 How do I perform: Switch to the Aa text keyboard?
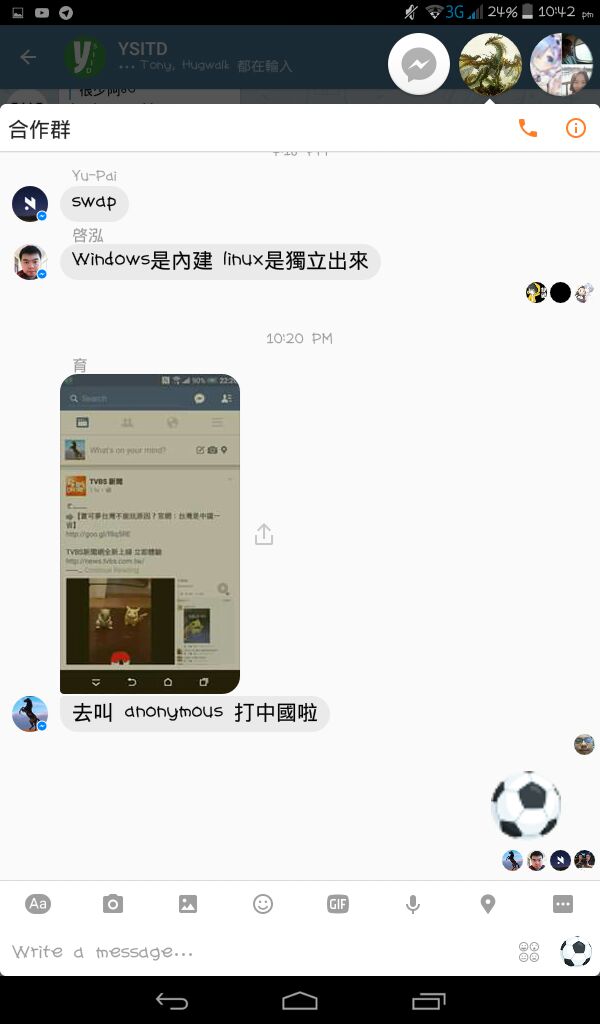[38, 904]
